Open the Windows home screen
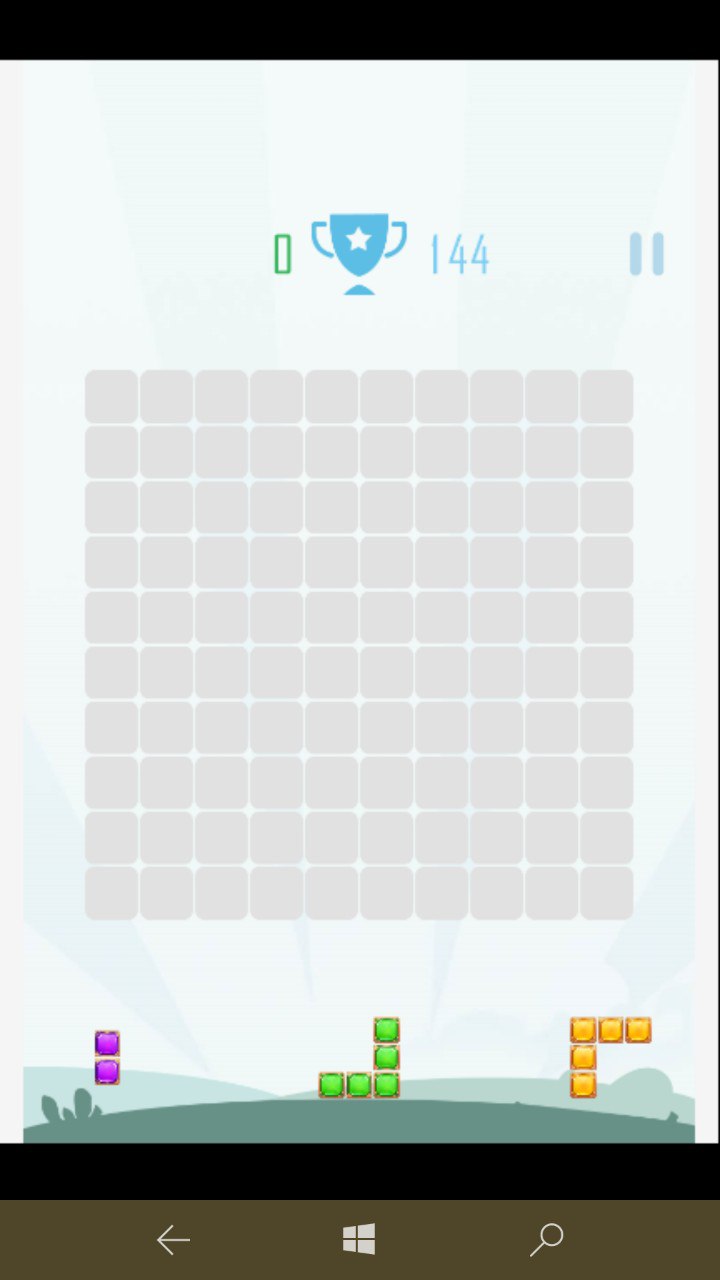The height and width of the screenshot is (1280, 720). 359,1240
